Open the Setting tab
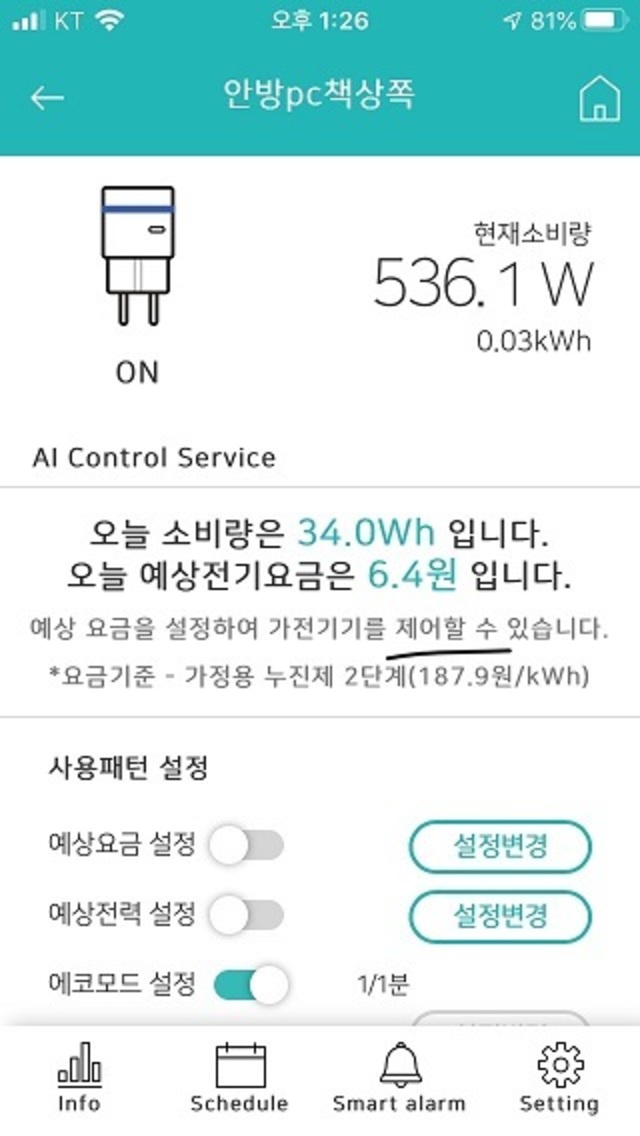The image size is (640, 1136). point(559,1077)
